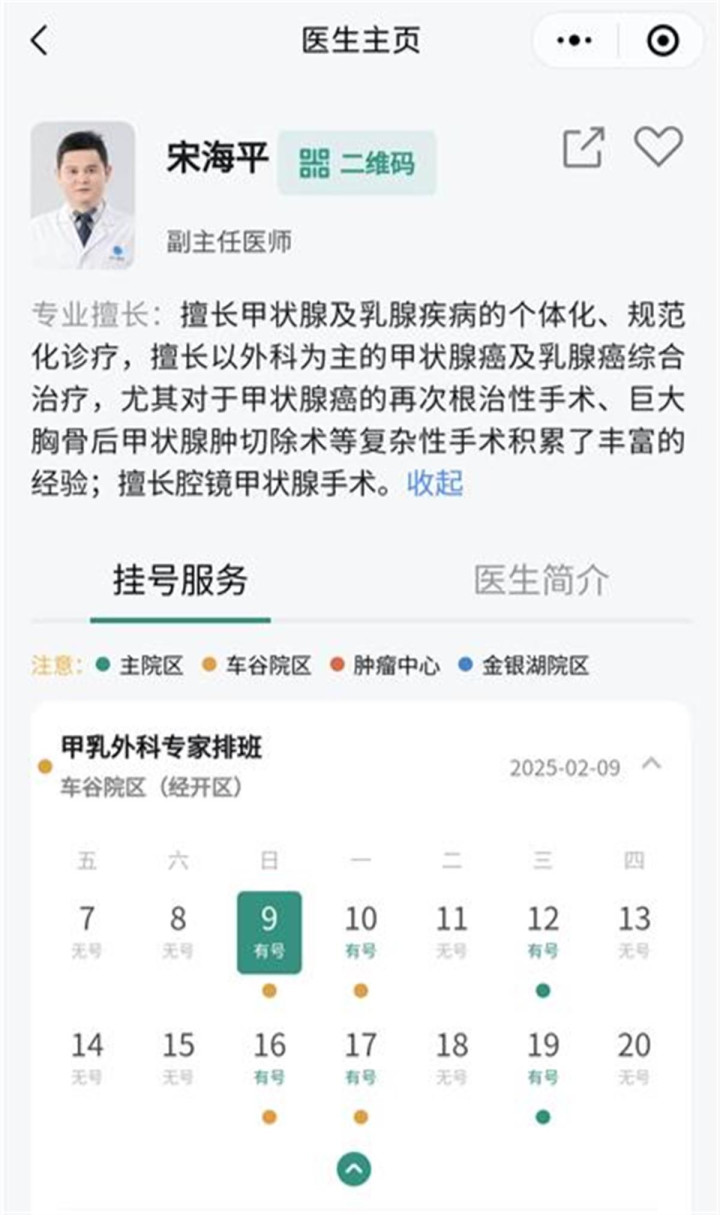The width and height of the screenshot is (720, 1215).
Task: Tap the green round collapse-calendar button
Action: click(354, 1168)
